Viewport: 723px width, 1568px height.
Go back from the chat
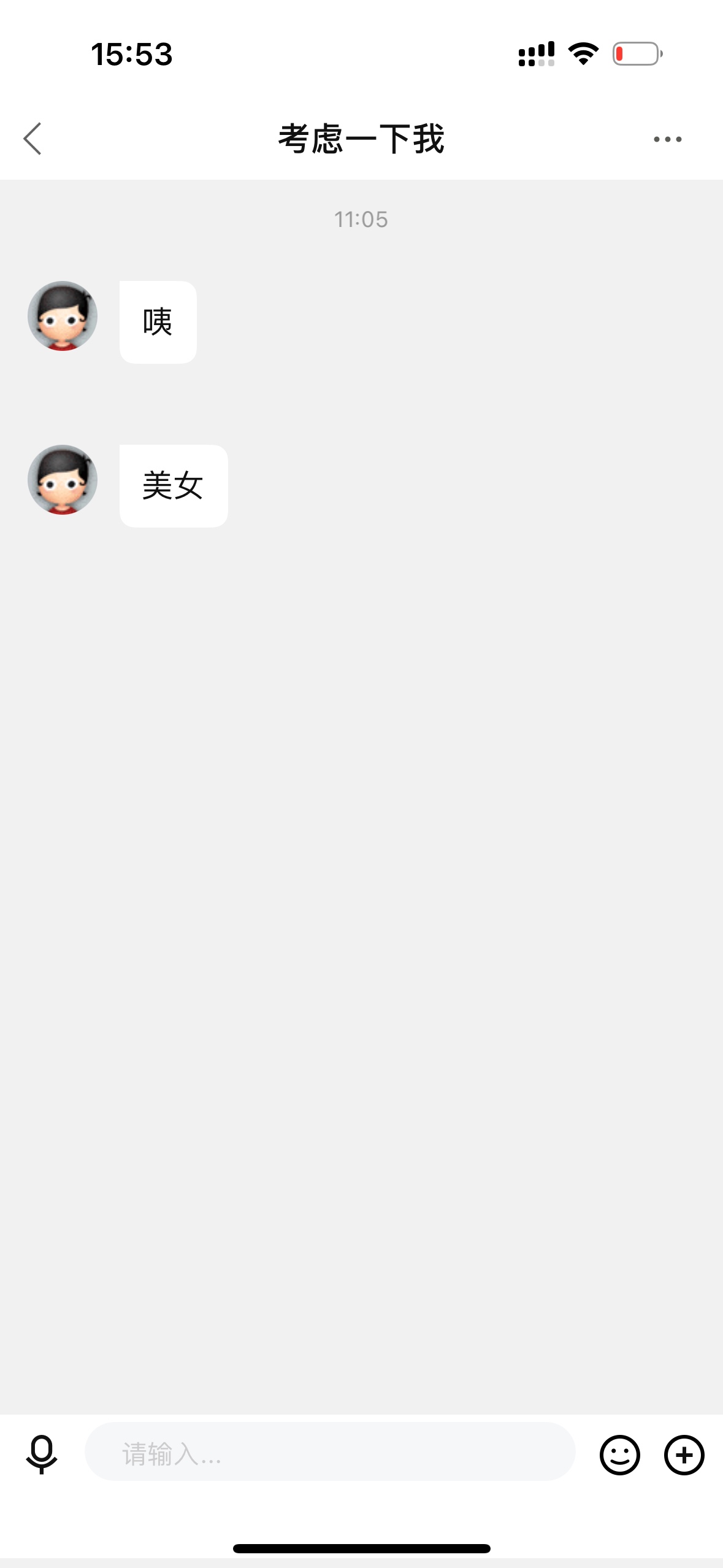[33, 139]
